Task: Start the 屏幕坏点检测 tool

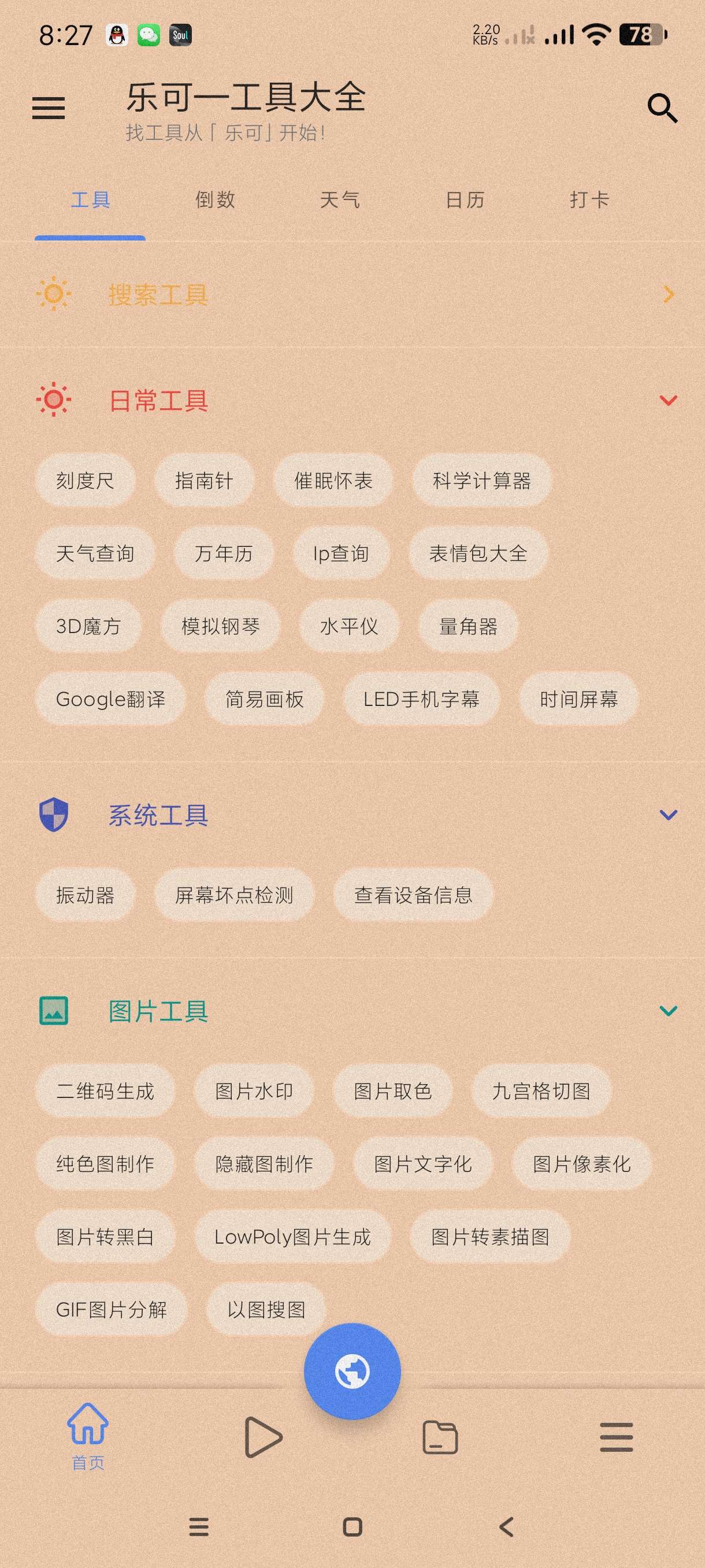Action: coord(233,896)
